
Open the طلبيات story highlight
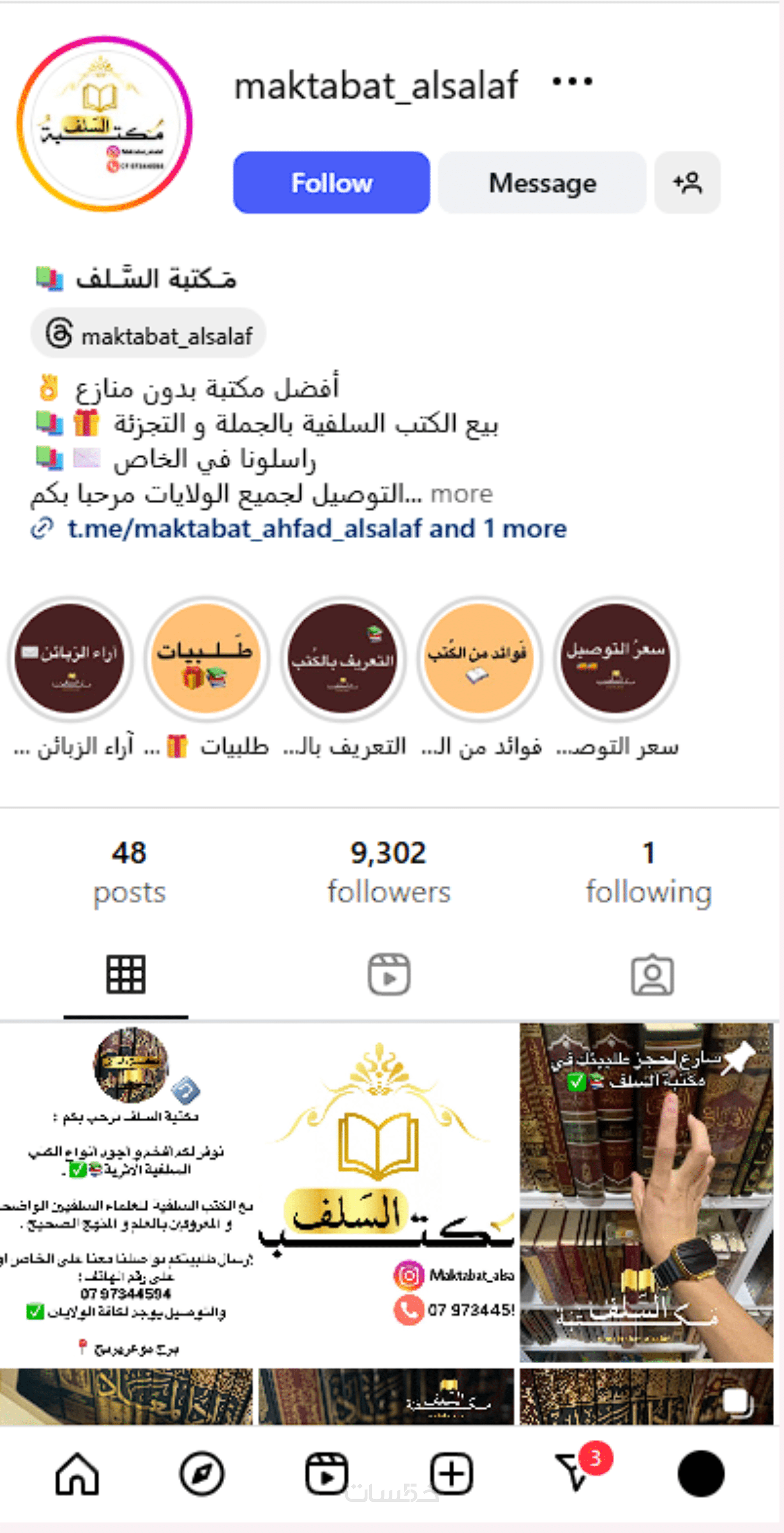[x=206, y=658]
